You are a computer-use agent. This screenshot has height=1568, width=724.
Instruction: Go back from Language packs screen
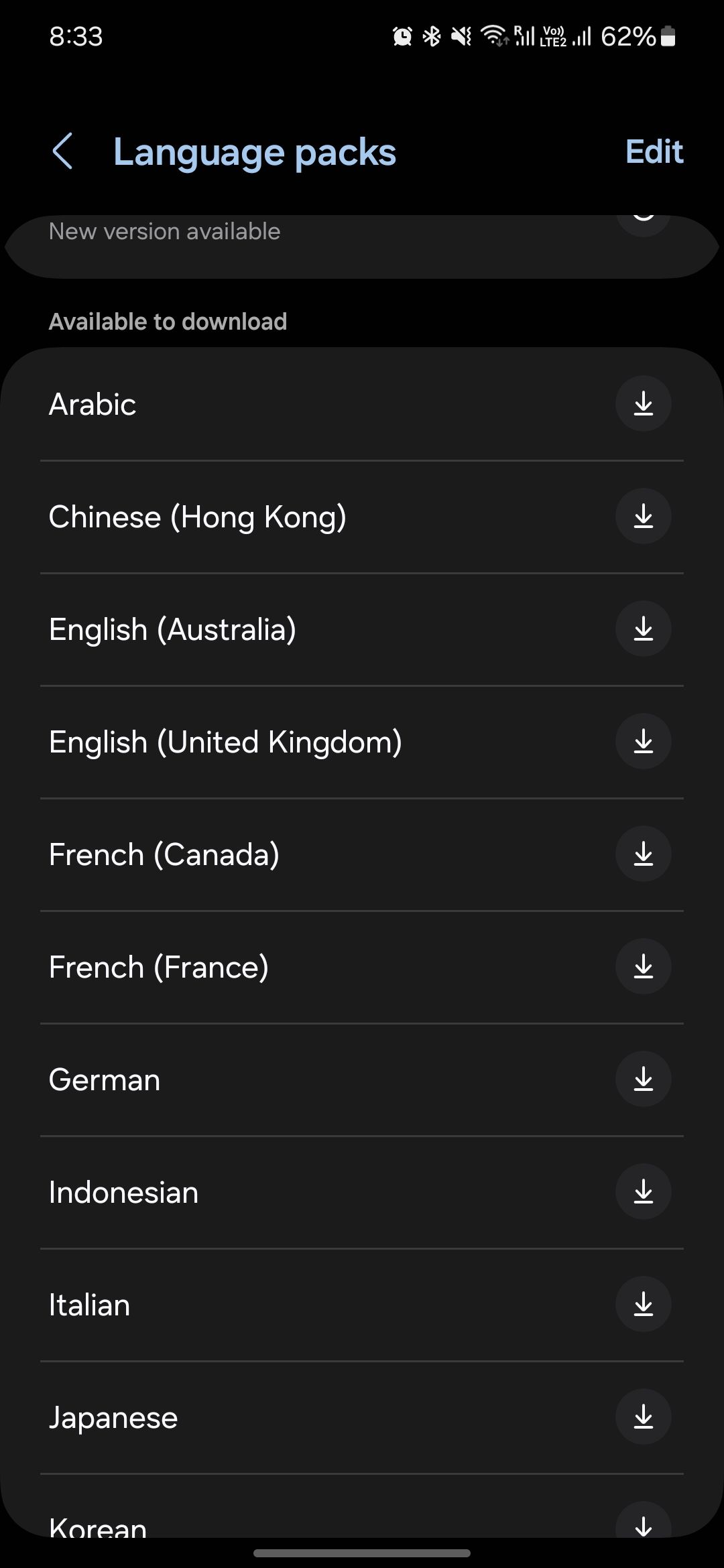pos(64,151)
